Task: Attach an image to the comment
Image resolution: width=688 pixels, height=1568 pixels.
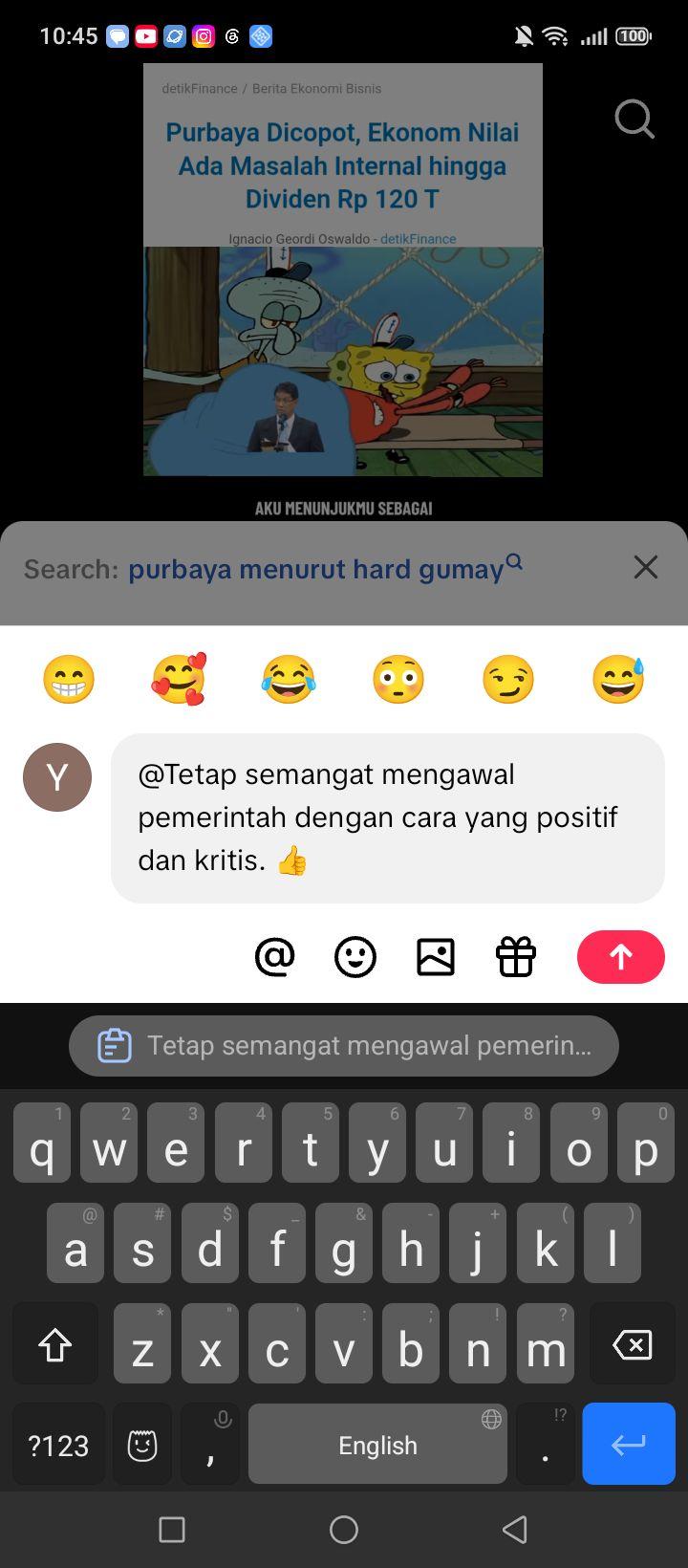Action: 436,956
